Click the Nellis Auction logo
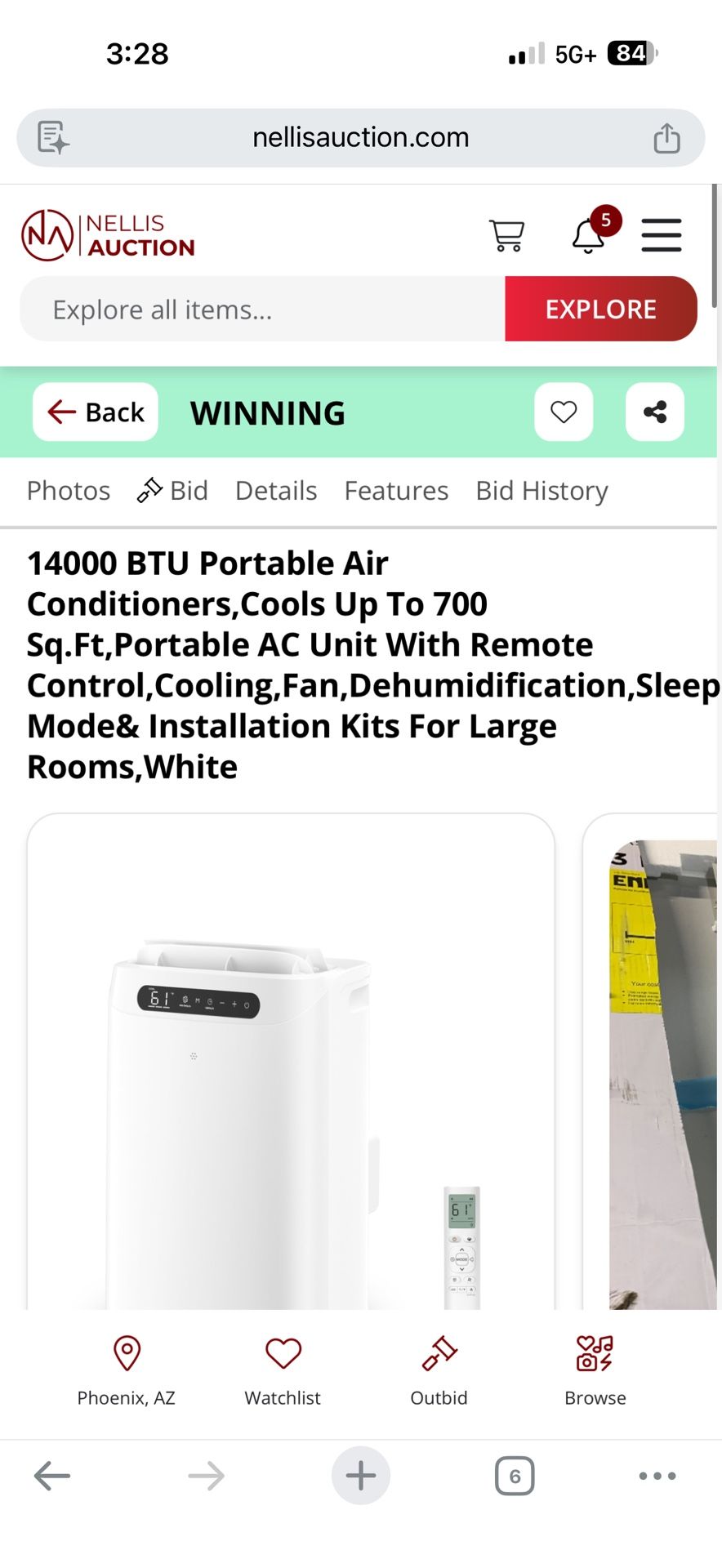This screenshot has width=722, height=1568. tap(107, 234)
